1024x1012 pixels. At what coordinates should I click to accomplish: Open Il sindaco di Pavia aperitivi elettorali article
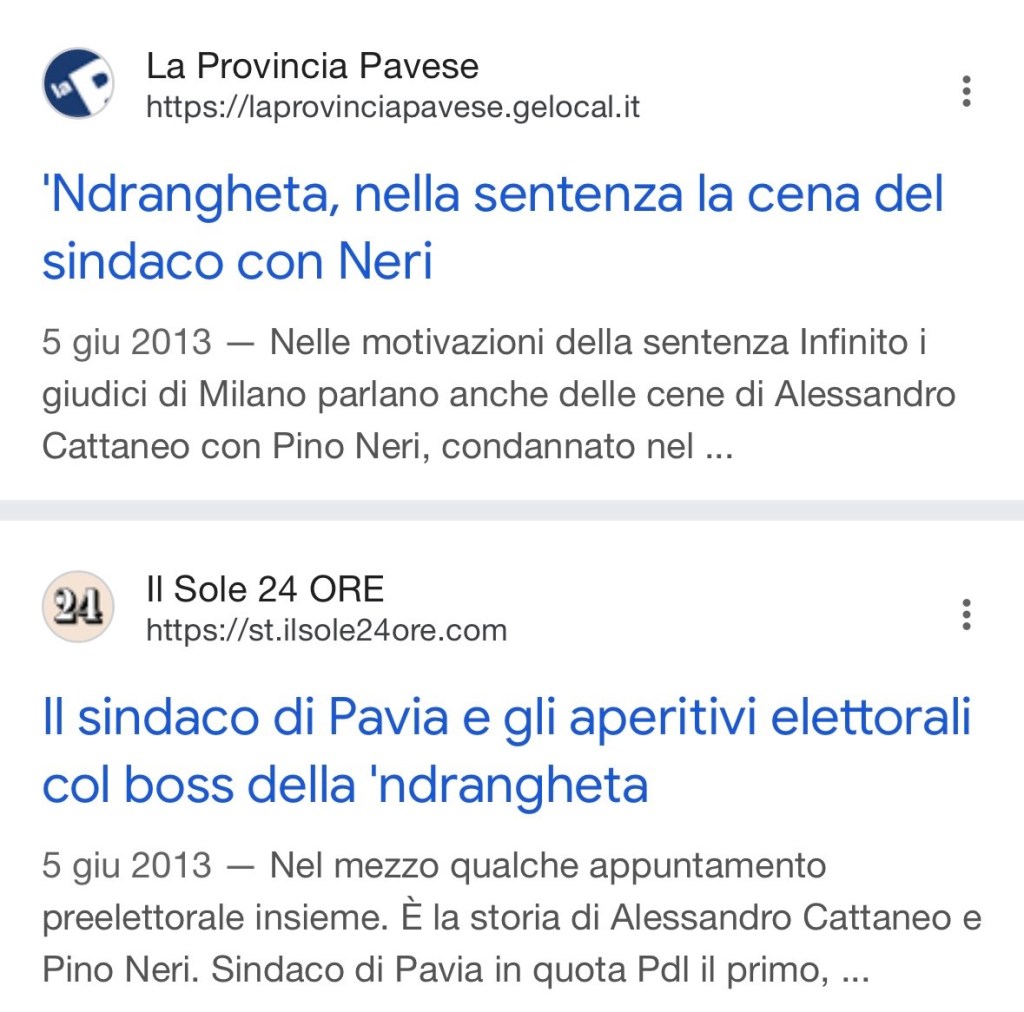coord(506,751)
